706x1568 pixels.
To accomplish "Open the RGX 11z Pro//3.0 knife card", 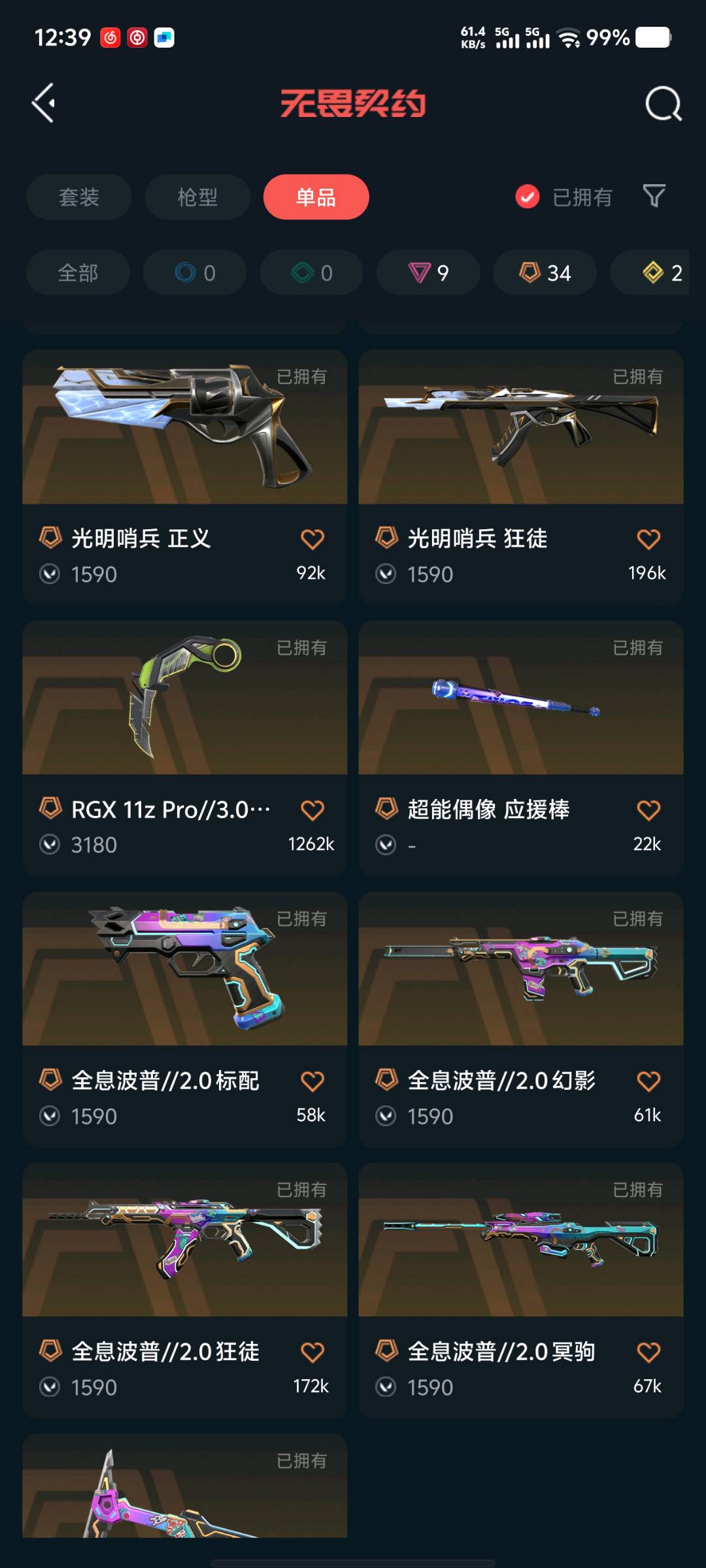I will click(x=184, y=719).
